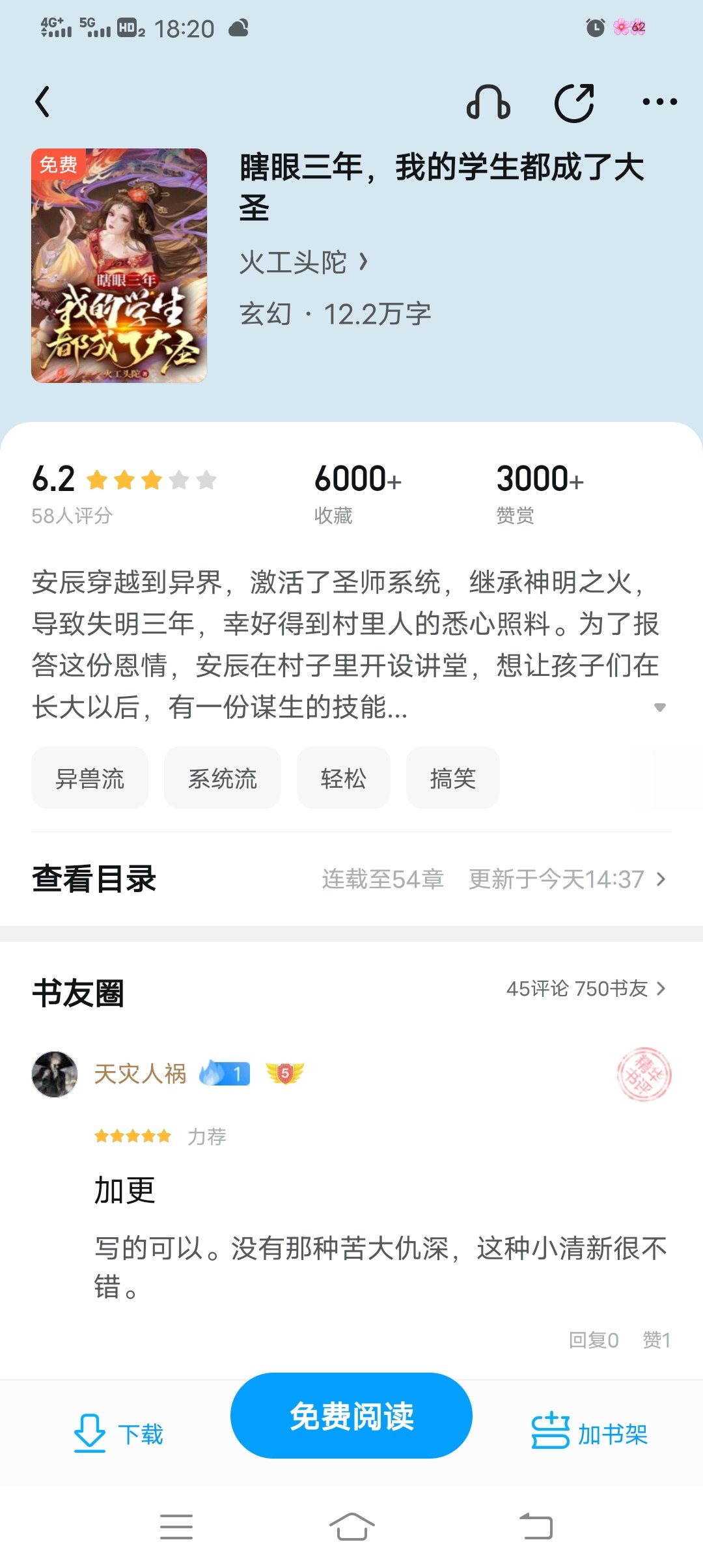The height and width of the screenshot is (1568, 703).
Task: Choose the 搞笑 tag chip
Action: pos(453,778)
